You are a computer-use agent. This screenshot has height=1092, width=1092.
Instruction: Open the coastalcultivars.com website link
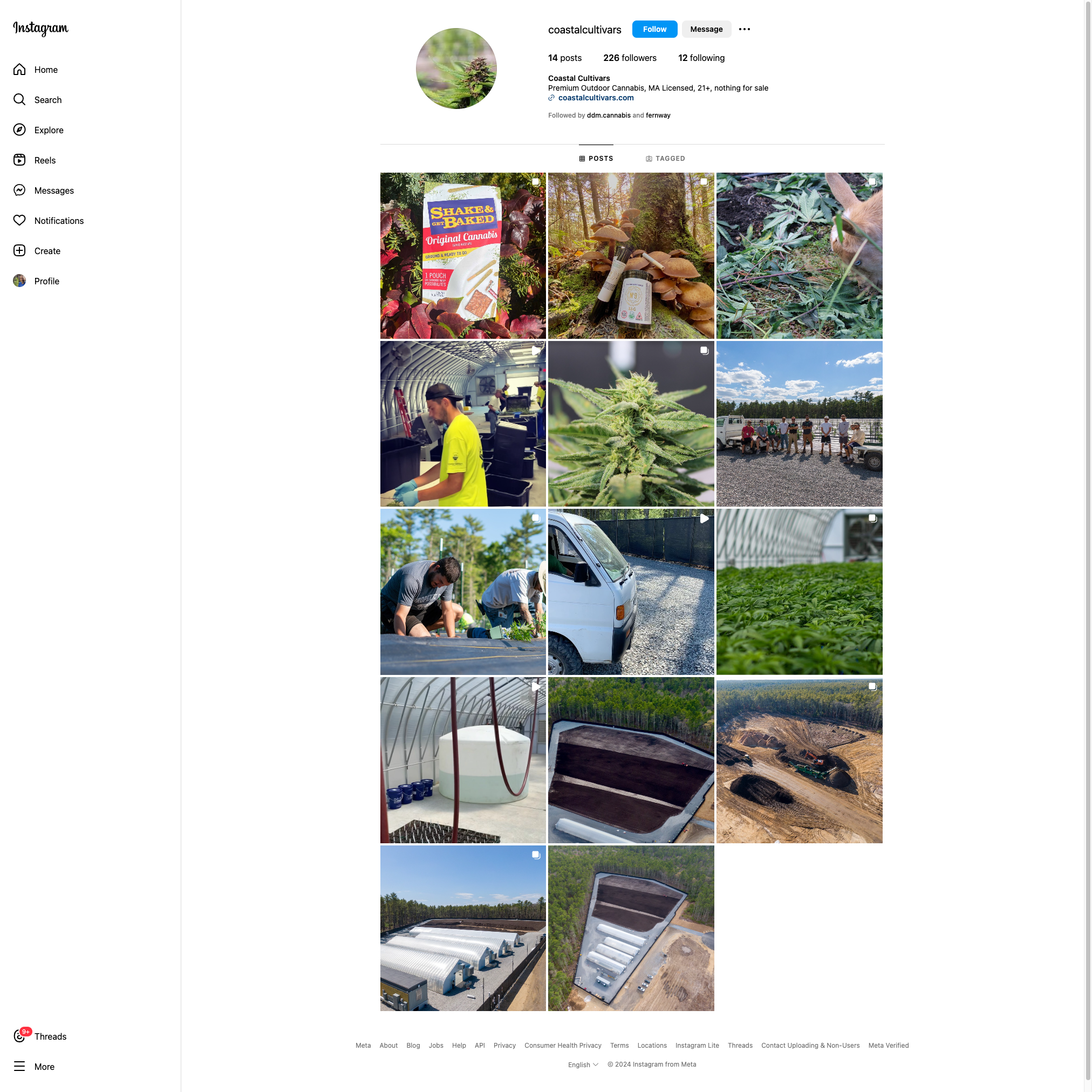595,98
